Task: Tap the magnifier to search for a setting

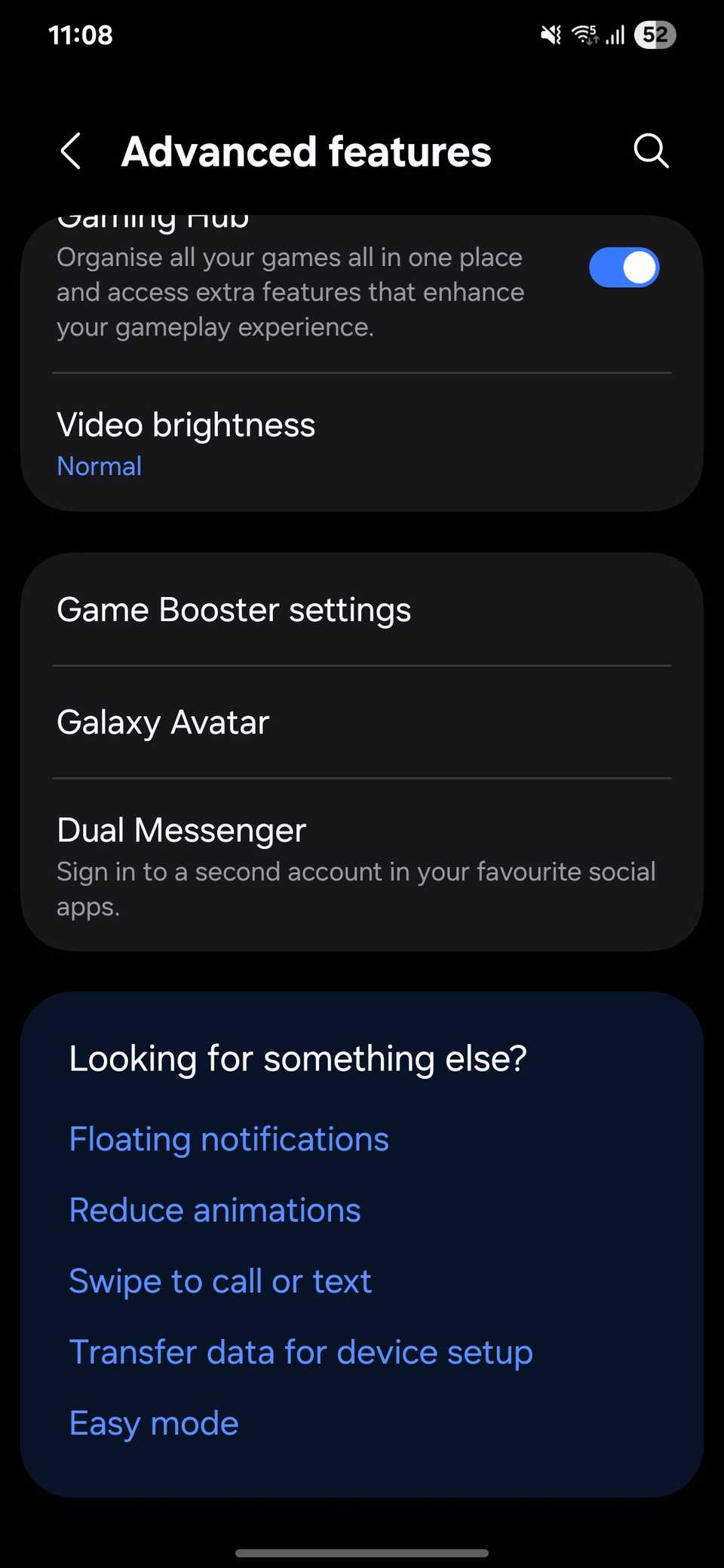Action: coord(650,151)
